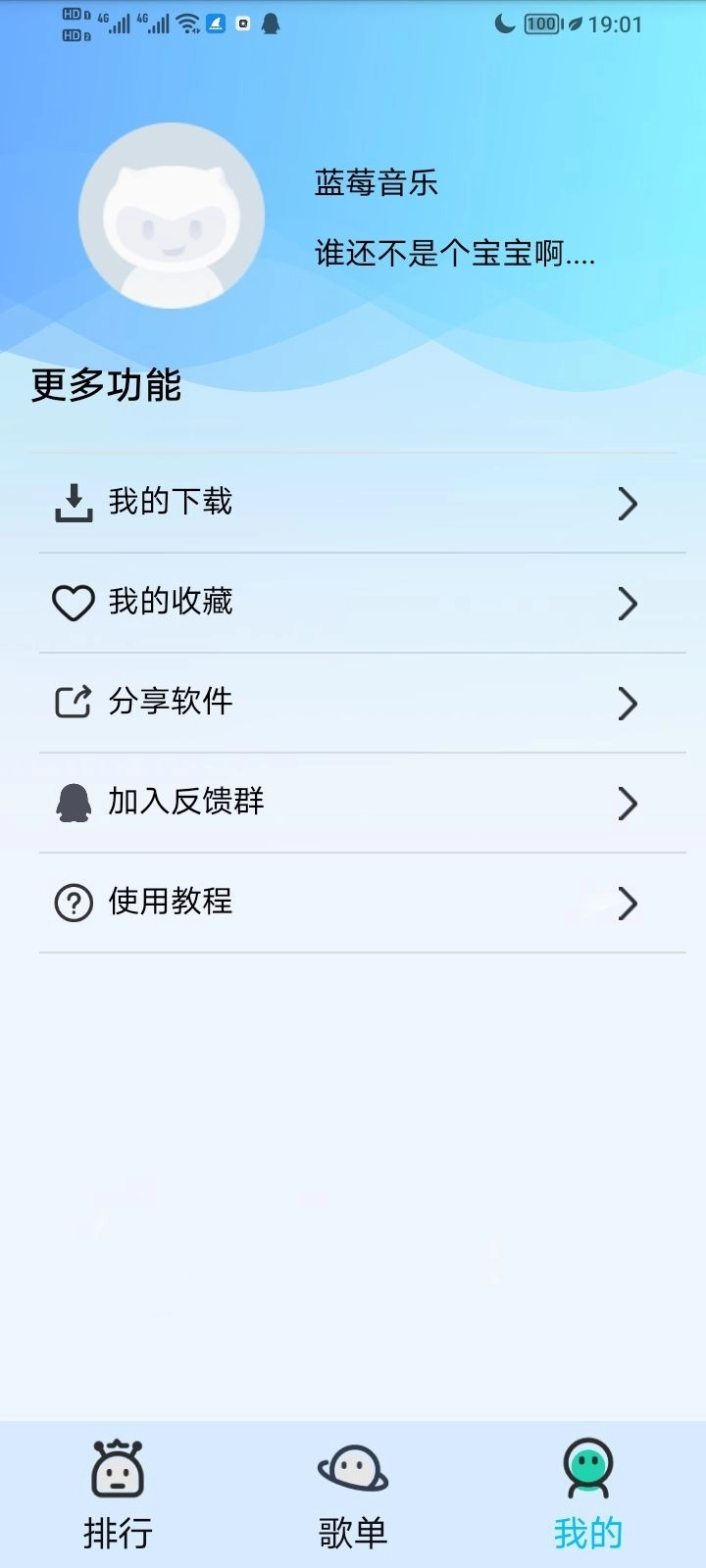Expand the 使用教程 row chevron

628,905
